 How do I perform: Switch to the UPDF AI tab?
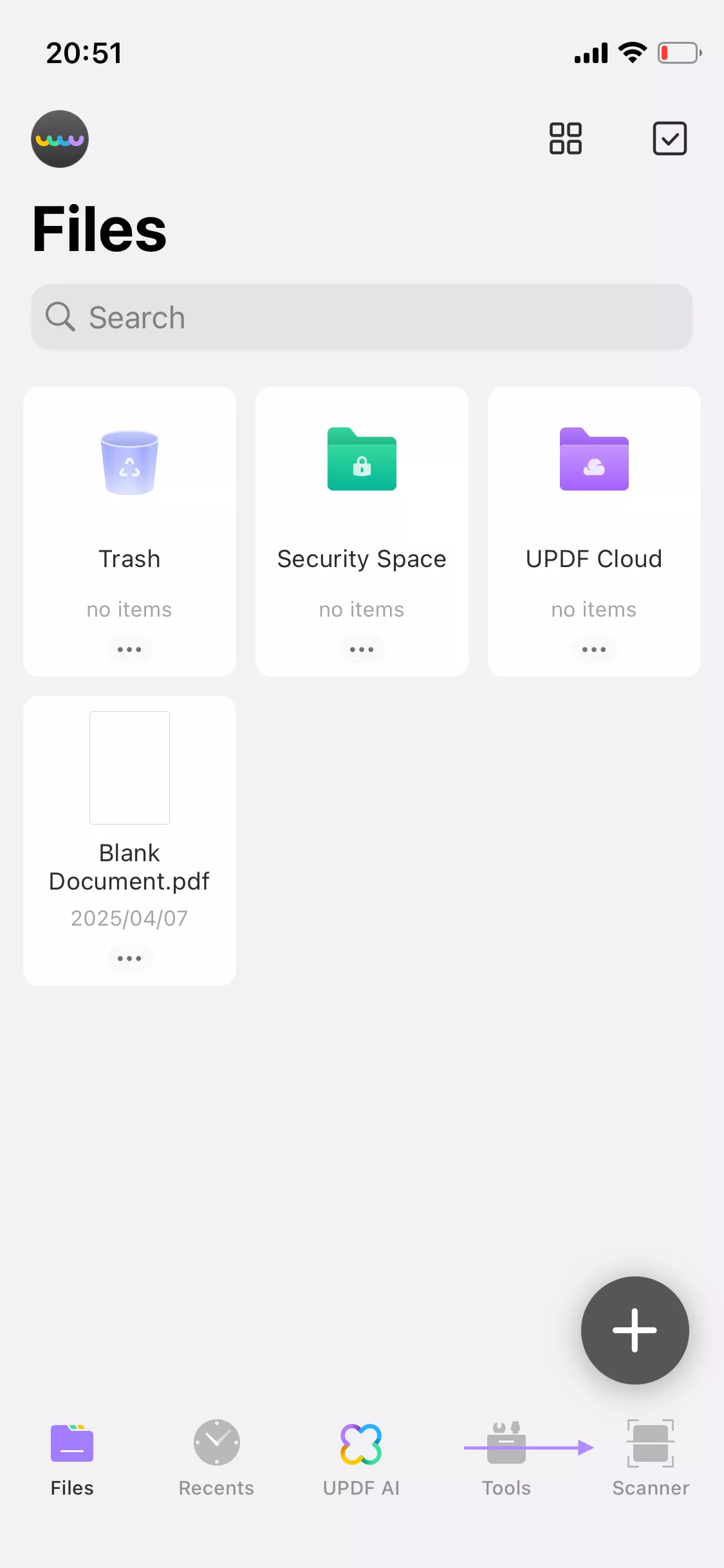(361, 1458)
